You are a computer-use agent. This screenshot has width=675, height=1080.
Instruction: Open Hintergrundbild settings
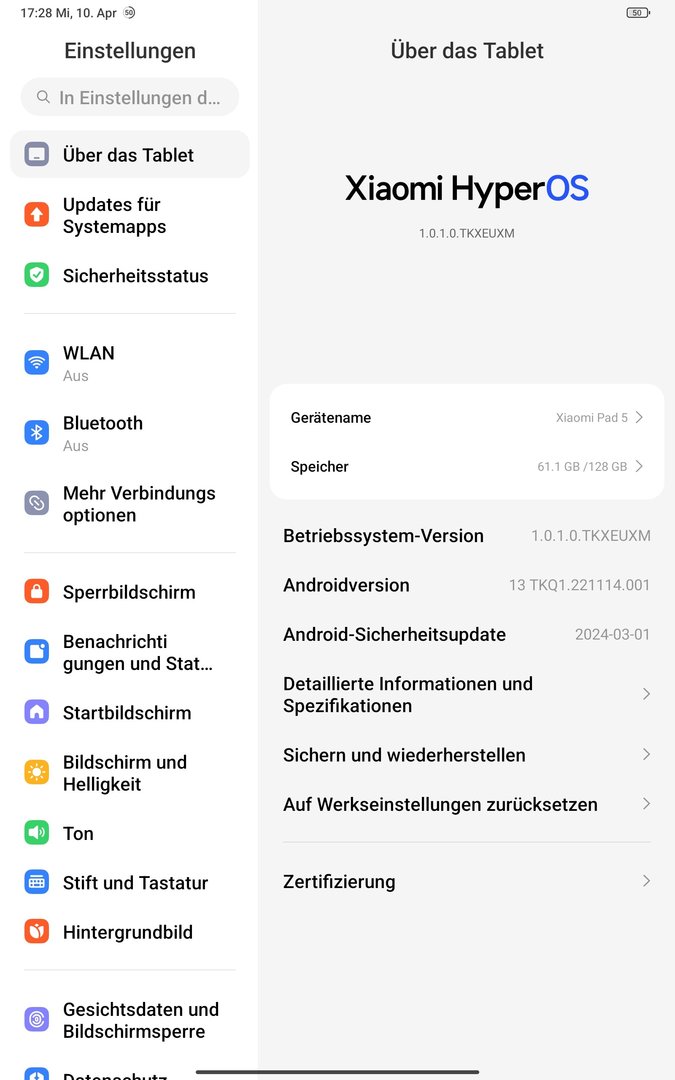click(130, 932)
